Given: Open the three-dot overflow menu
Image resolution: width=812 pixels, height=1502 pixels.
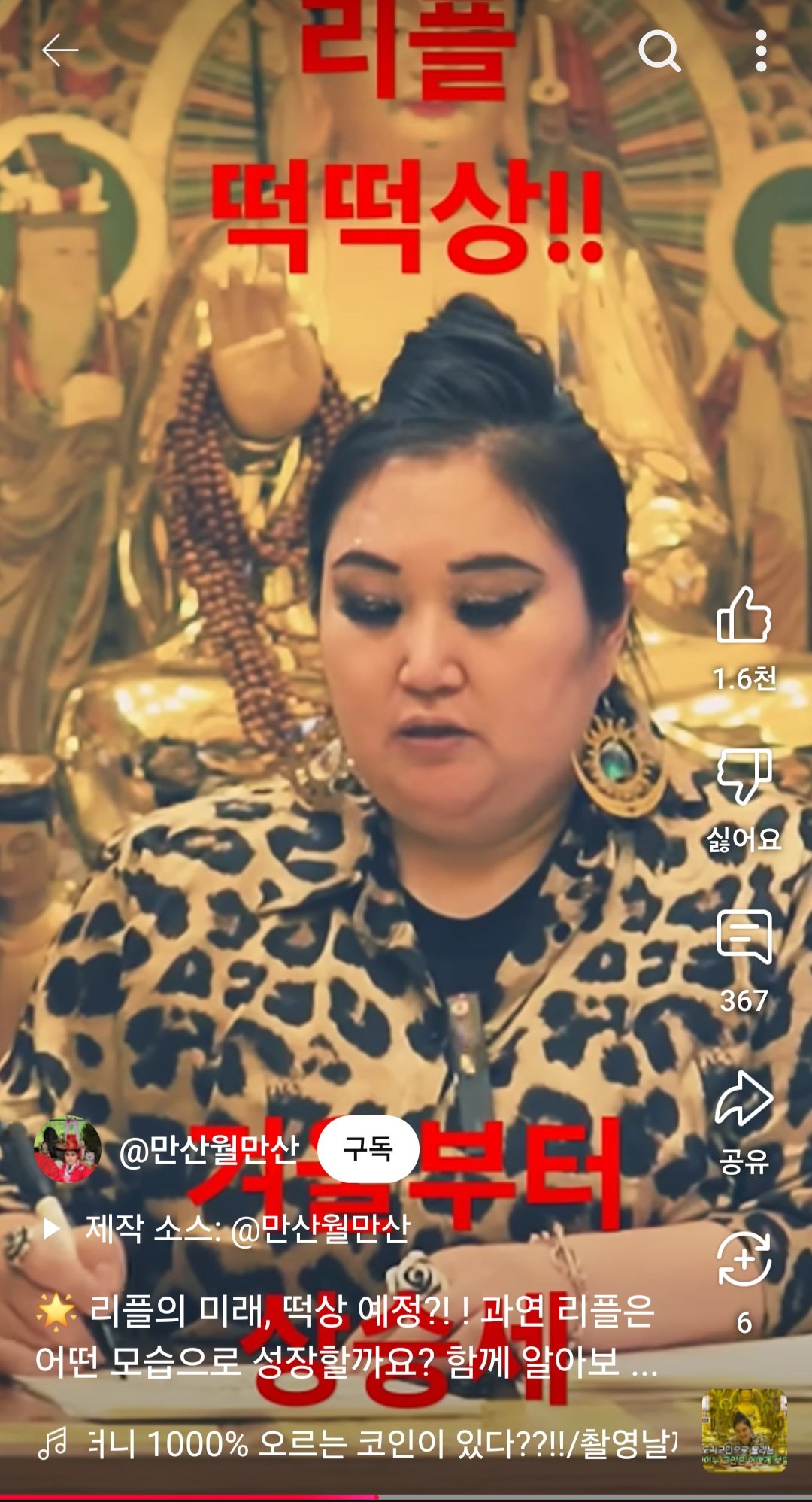Looking at the screenshot, I should pos(761,51).
